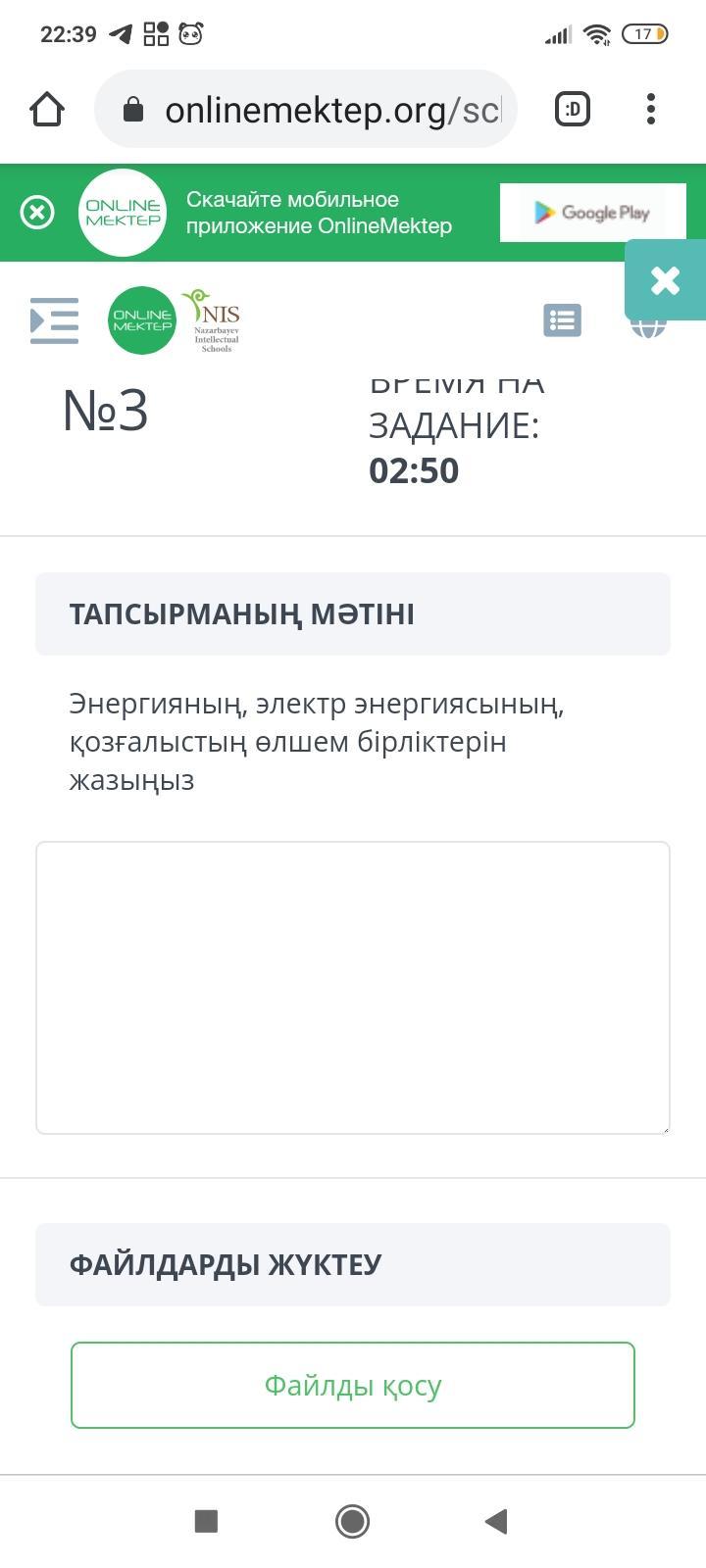The height and width of the screenshot is (1568, 706).
Task: Open the Google Play download button
Action: point(592,213)
